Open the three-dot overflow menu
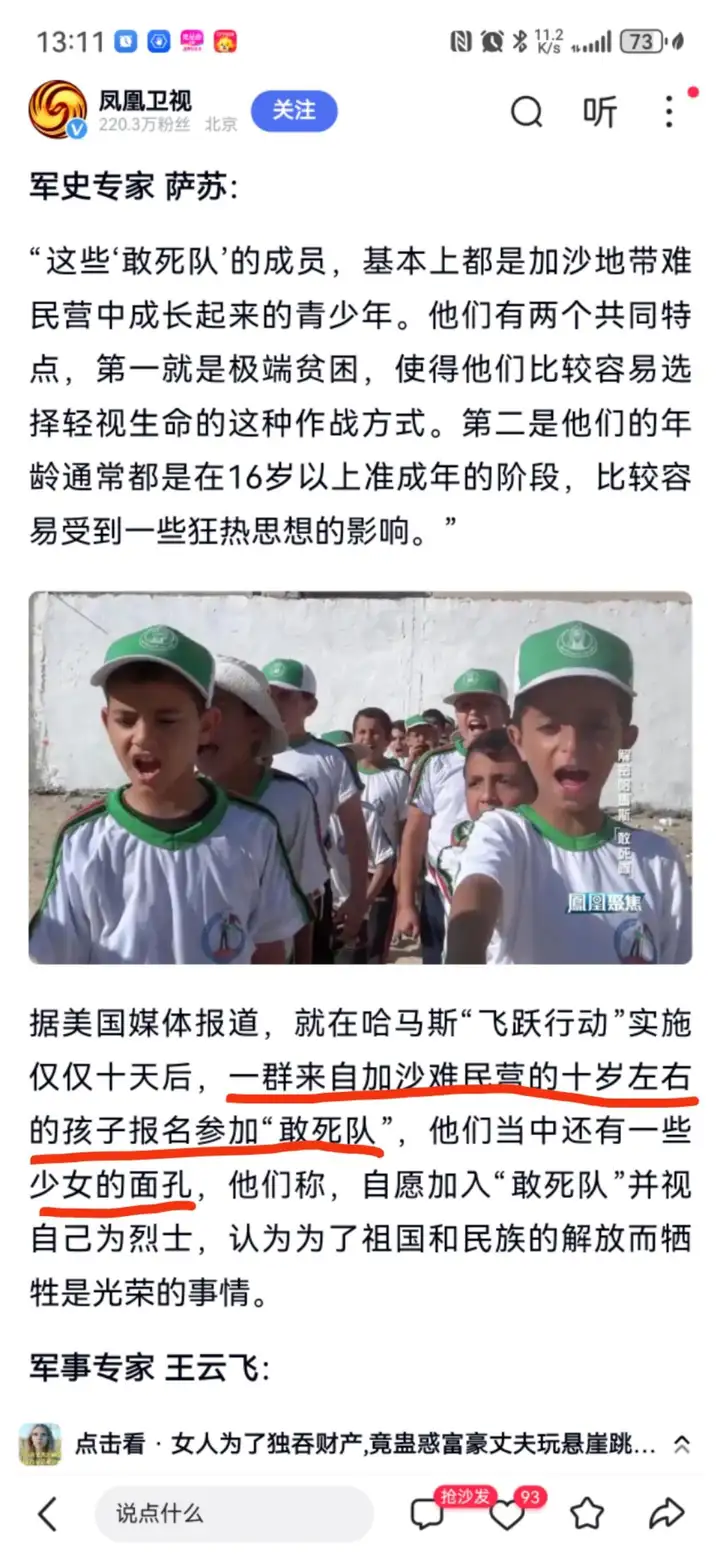 670,111
